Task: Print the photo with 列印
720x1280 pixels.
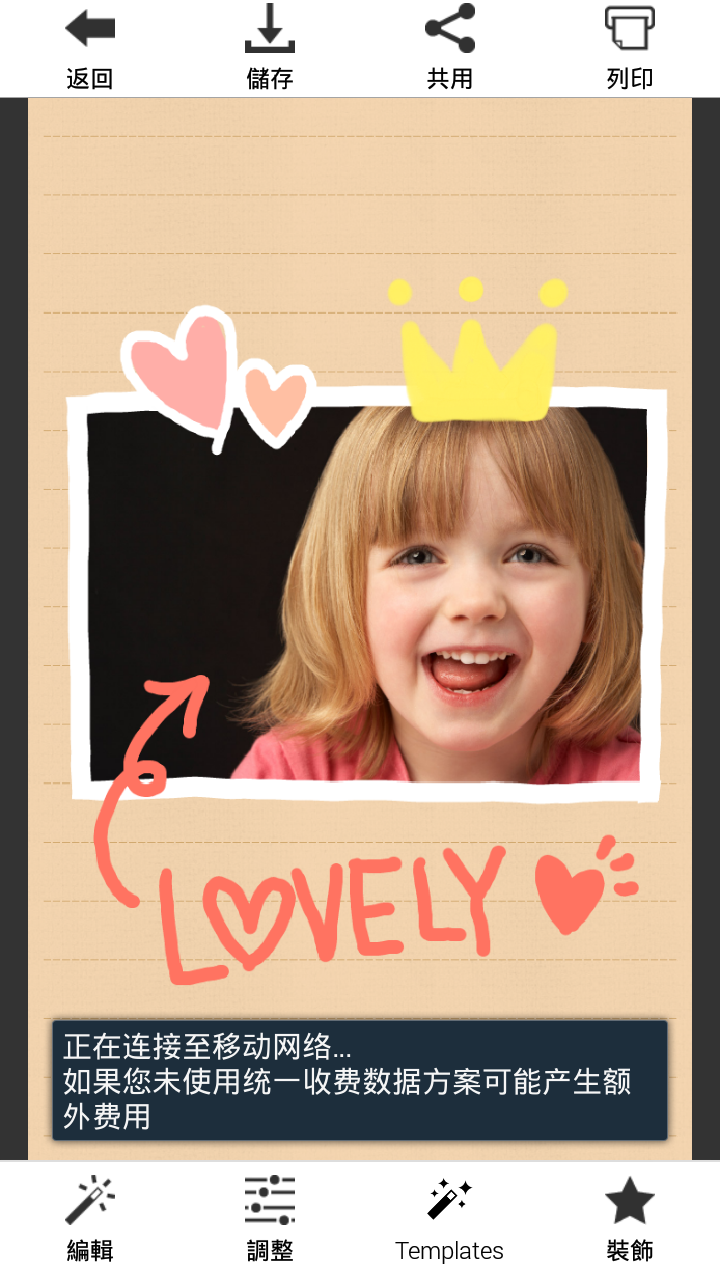Action: pos(630,48)
